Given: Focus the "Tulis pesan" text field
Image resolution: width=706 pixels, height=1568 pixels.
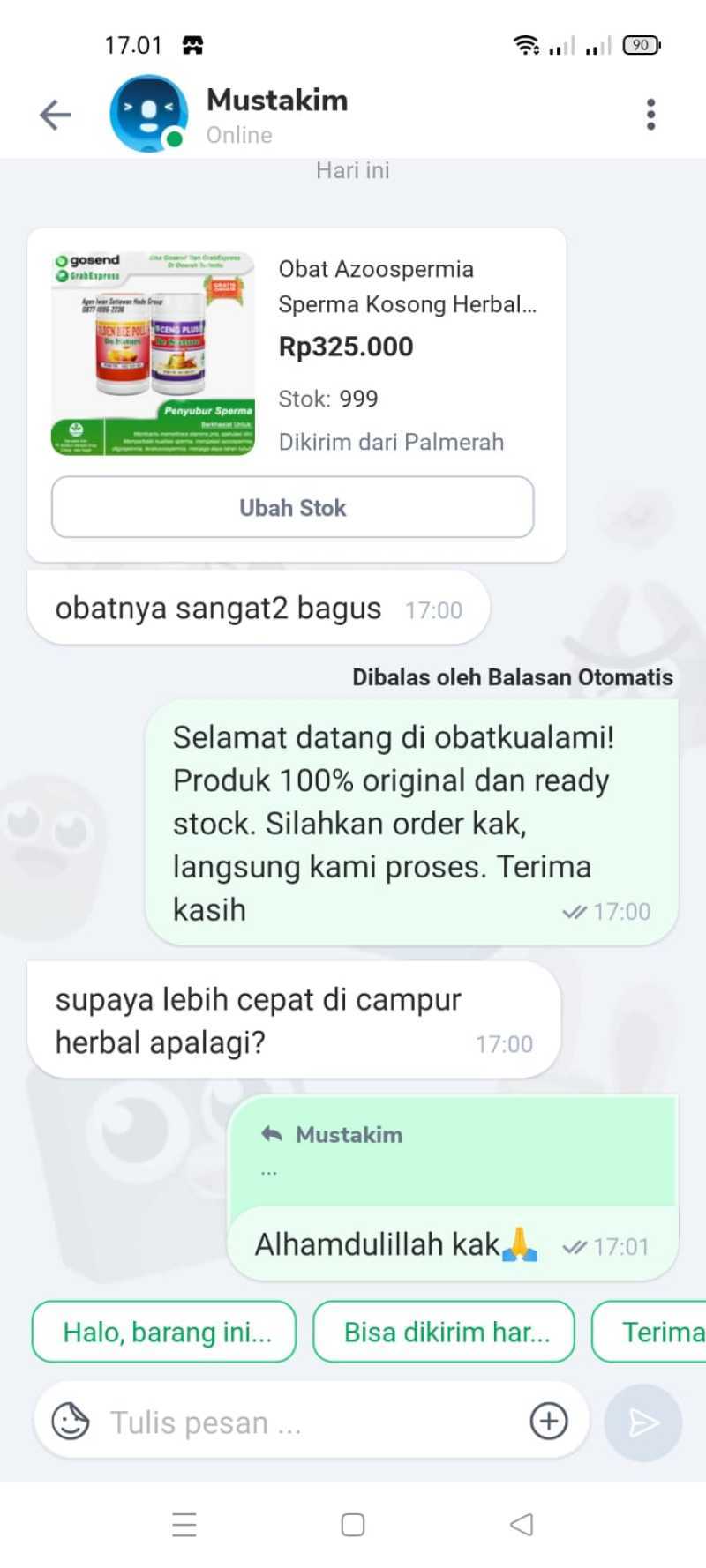Looking at the screenshot, I should coord(300,1422).
